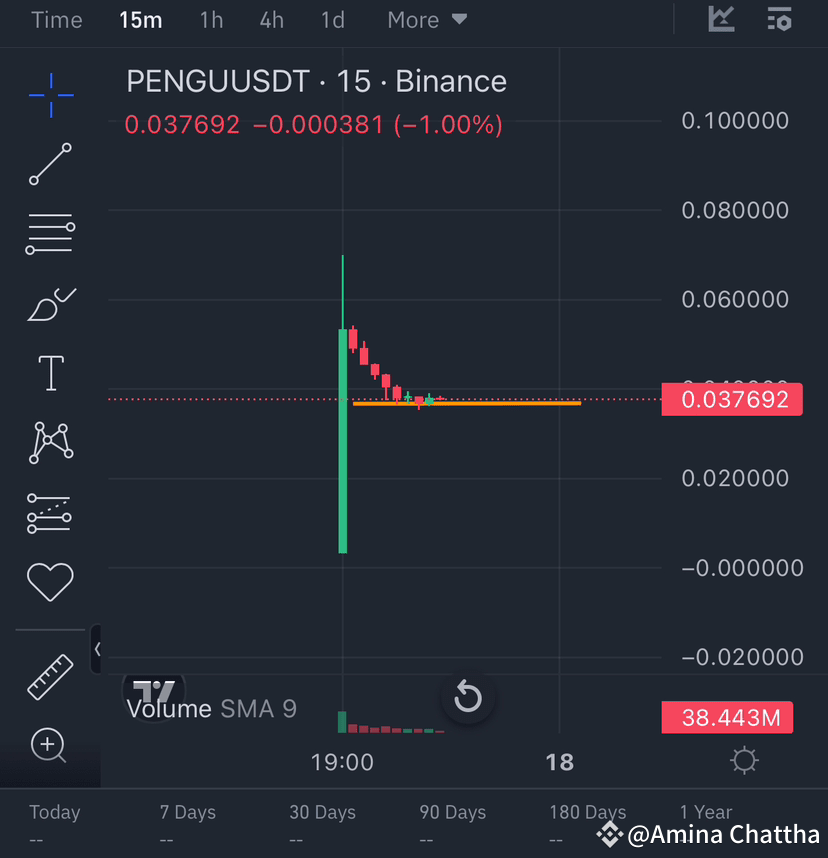Viewport: 828px width, 858px height.
Task: Open the More timeframes dropdown
Action: point(427,19)
